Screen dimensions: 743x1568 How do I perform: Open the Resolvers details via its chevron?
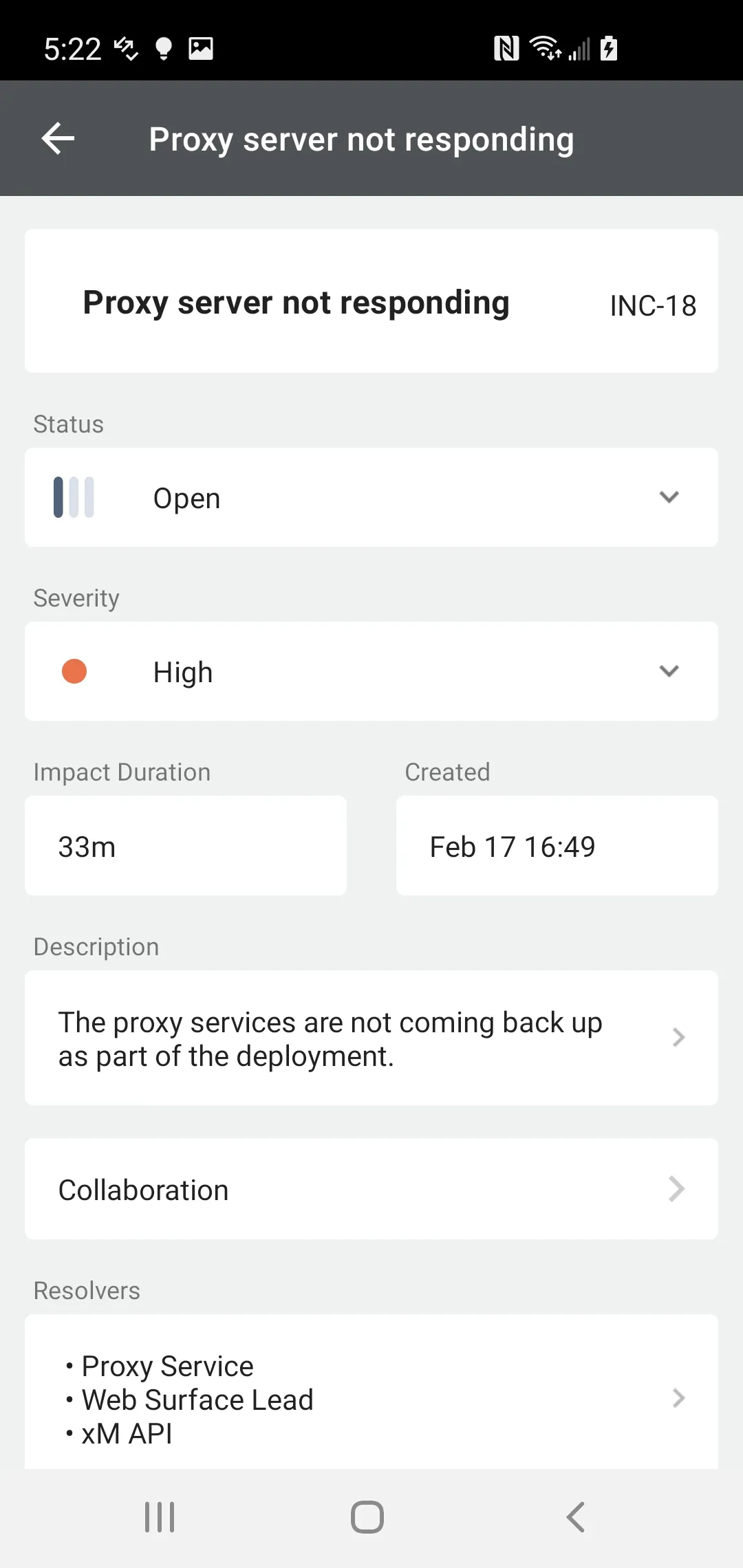[x=678, y=1397]
